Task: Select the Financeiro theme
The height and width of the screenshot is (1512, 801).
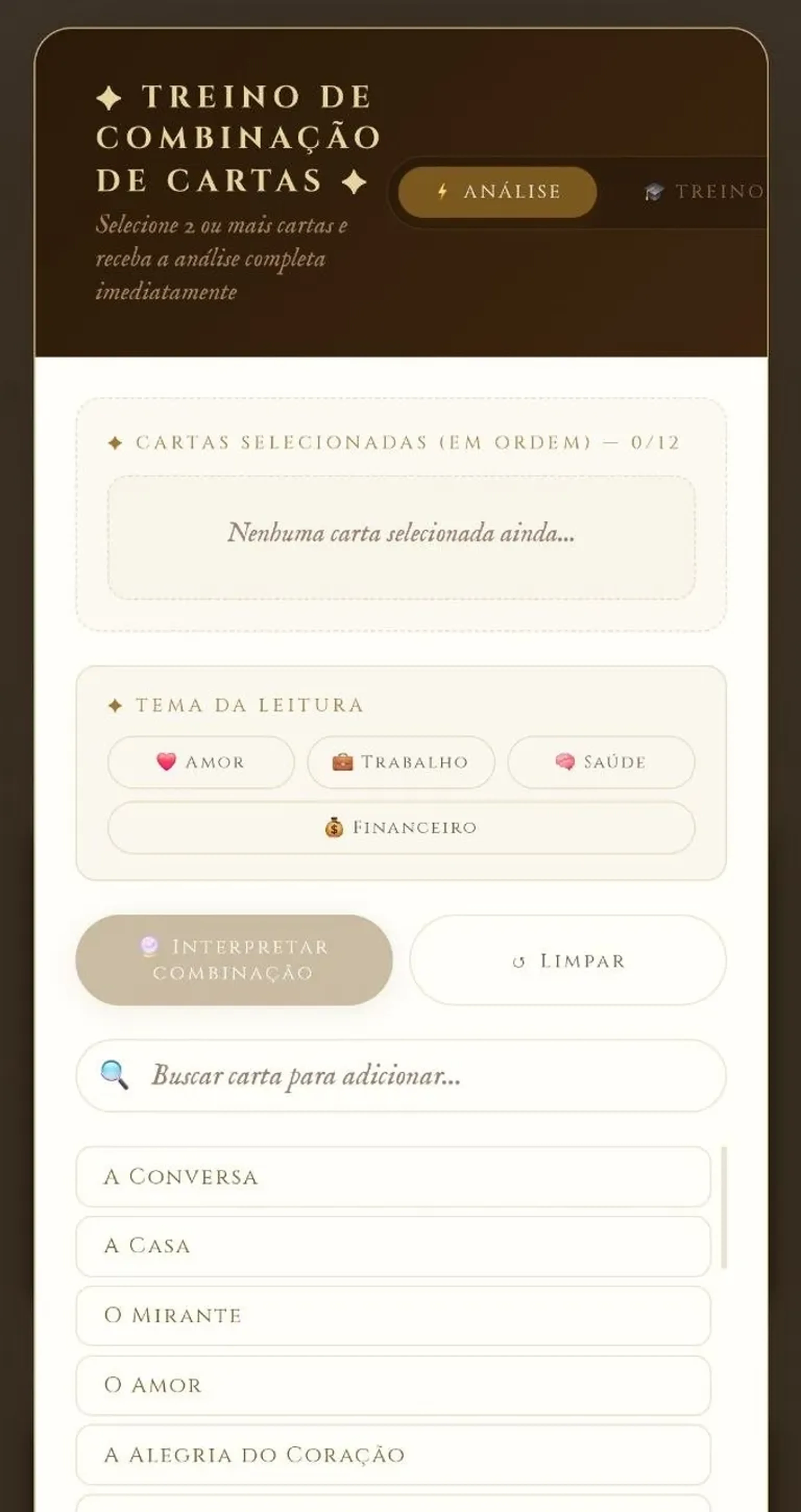Action: [x=400, y=827]
